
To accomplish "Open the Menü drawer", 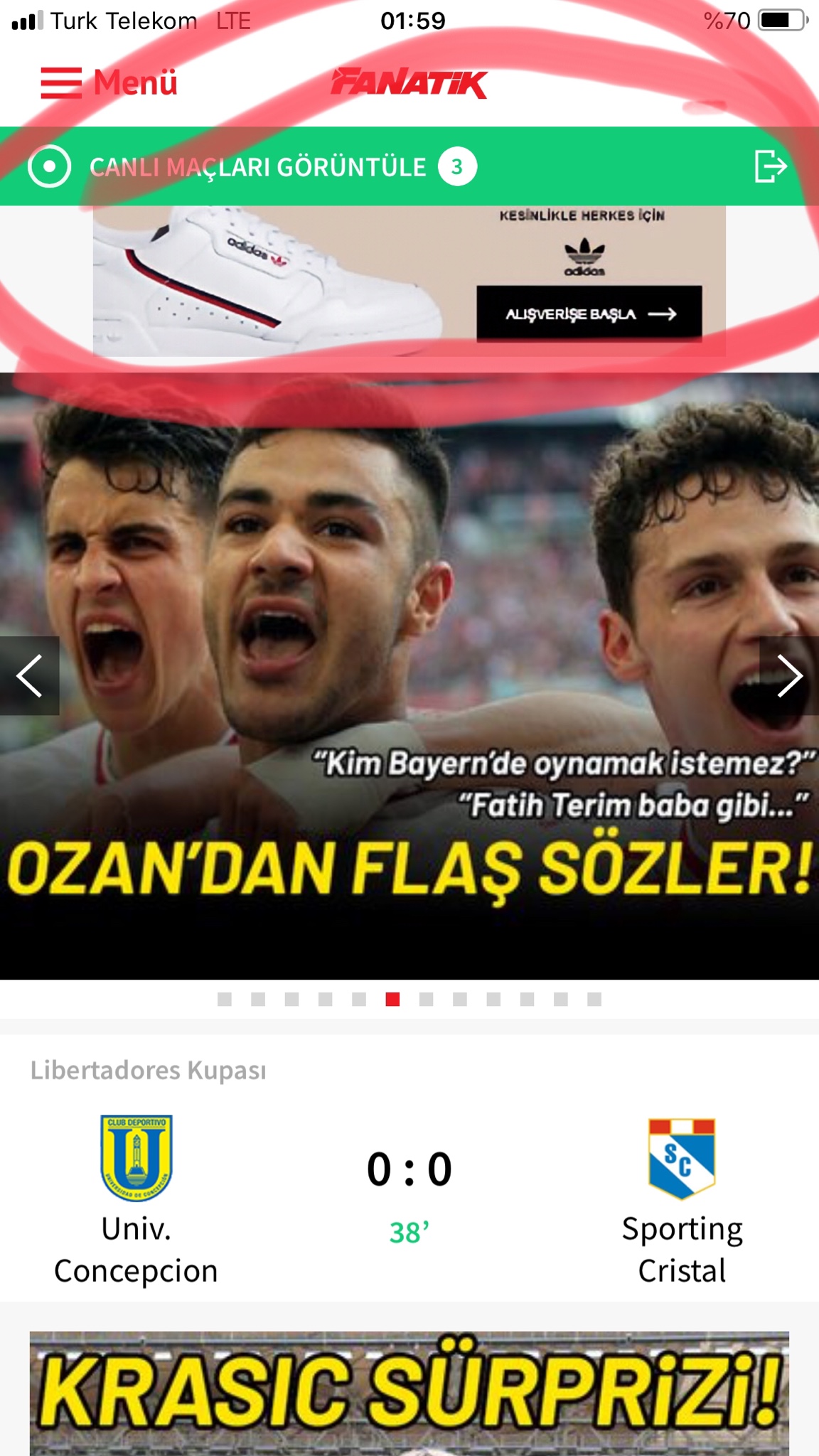I will pyautogui.click(x=109, y=82).
